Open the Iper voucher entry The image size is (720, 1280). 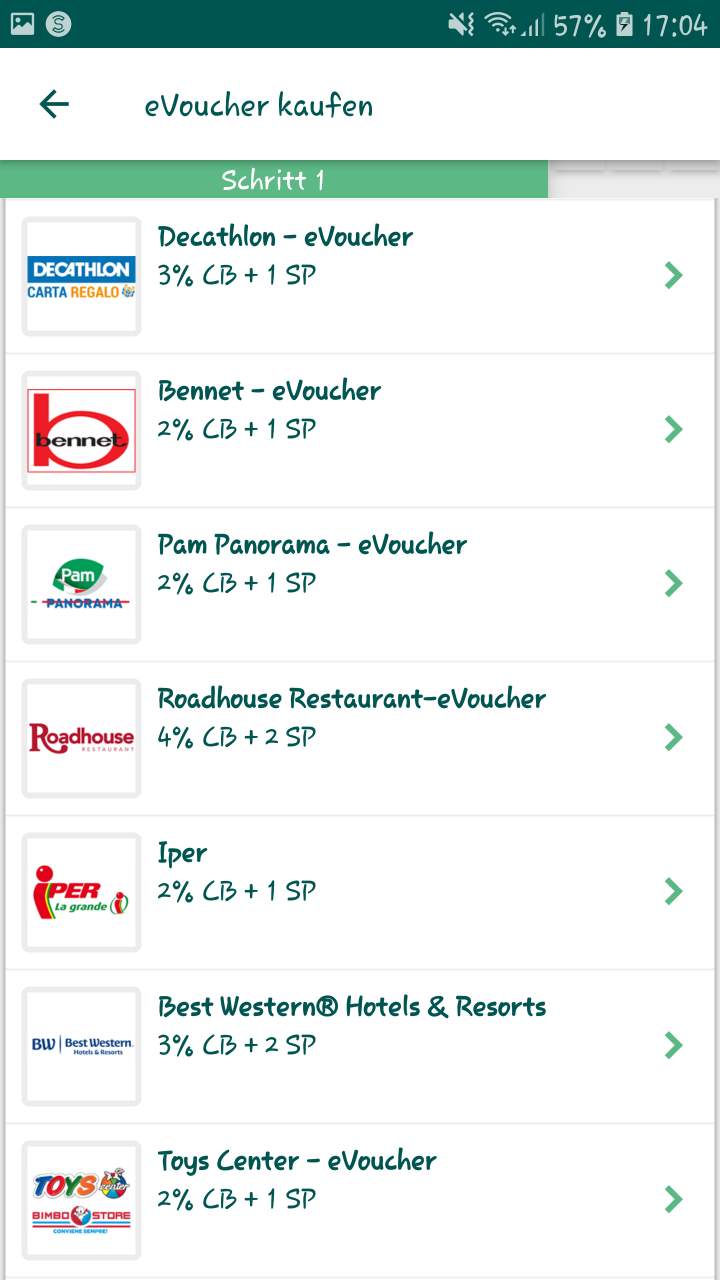[x=360, y=892]
